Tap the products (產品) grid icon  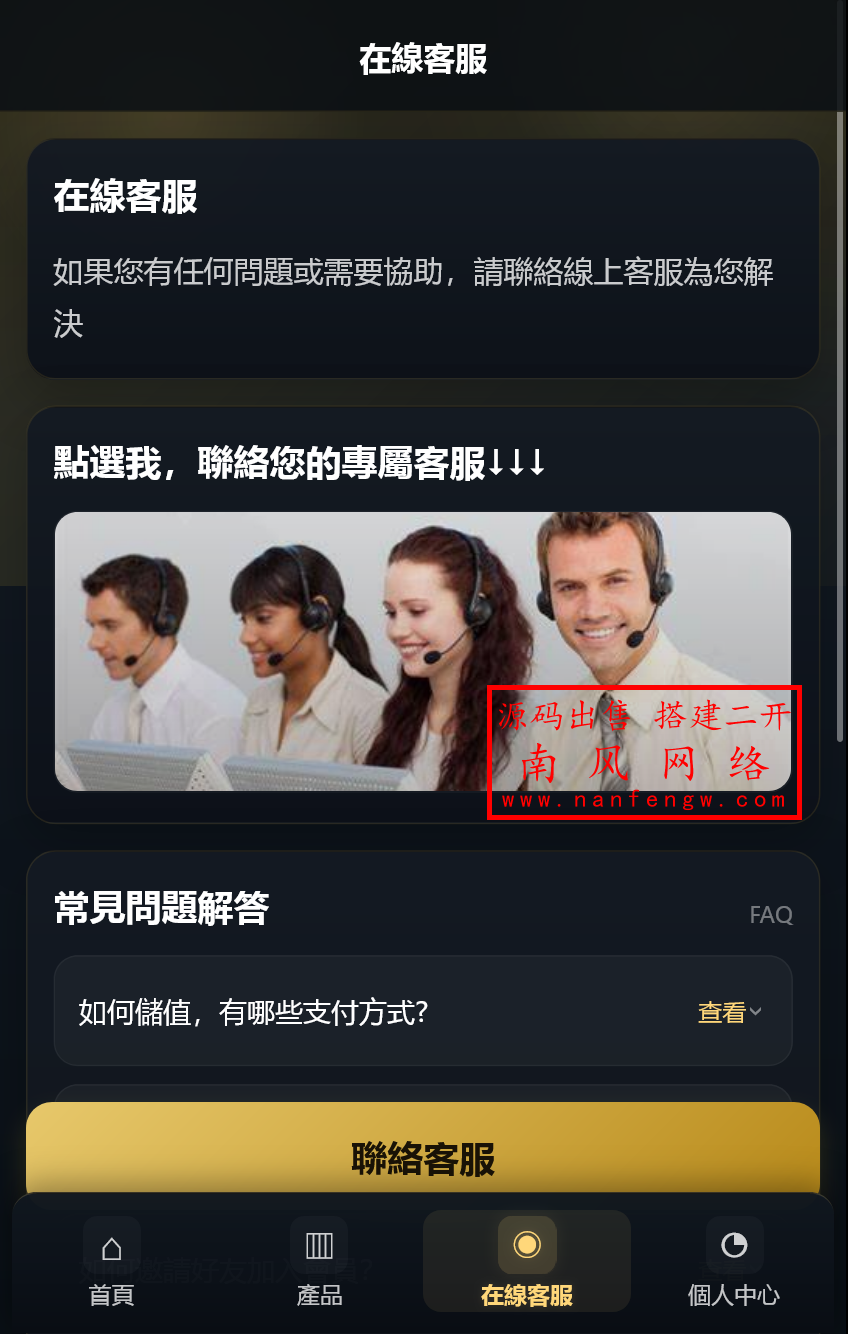(319, 1246)
